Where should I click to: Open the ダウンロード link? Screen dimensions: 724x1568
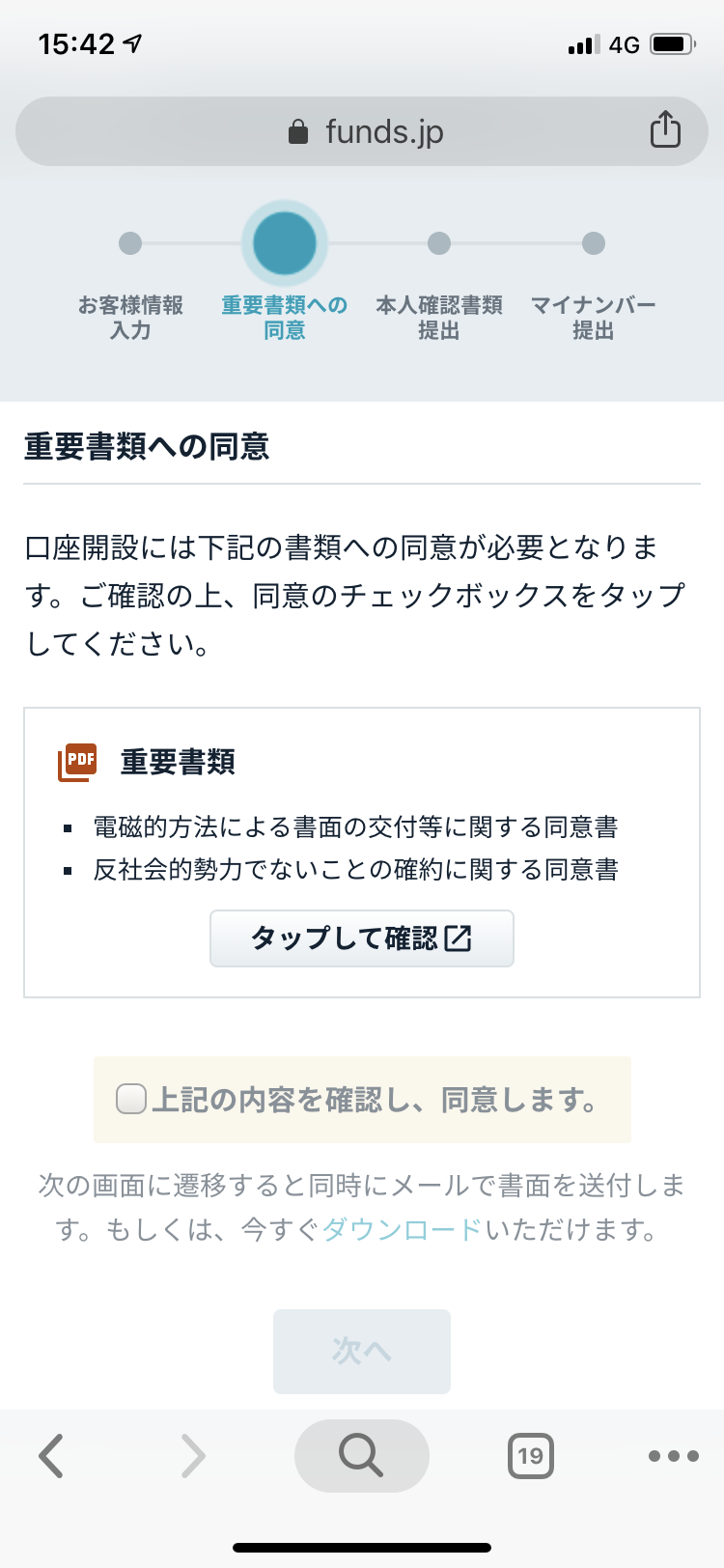coord(402,1229)
